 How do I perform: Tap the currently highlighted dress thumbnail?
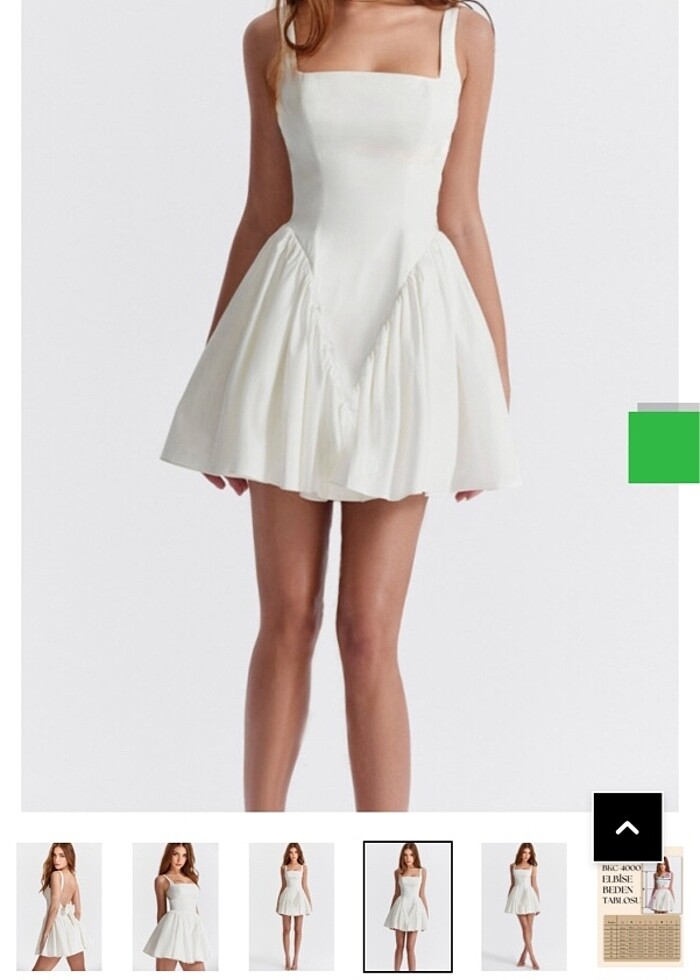coord(407,906)
